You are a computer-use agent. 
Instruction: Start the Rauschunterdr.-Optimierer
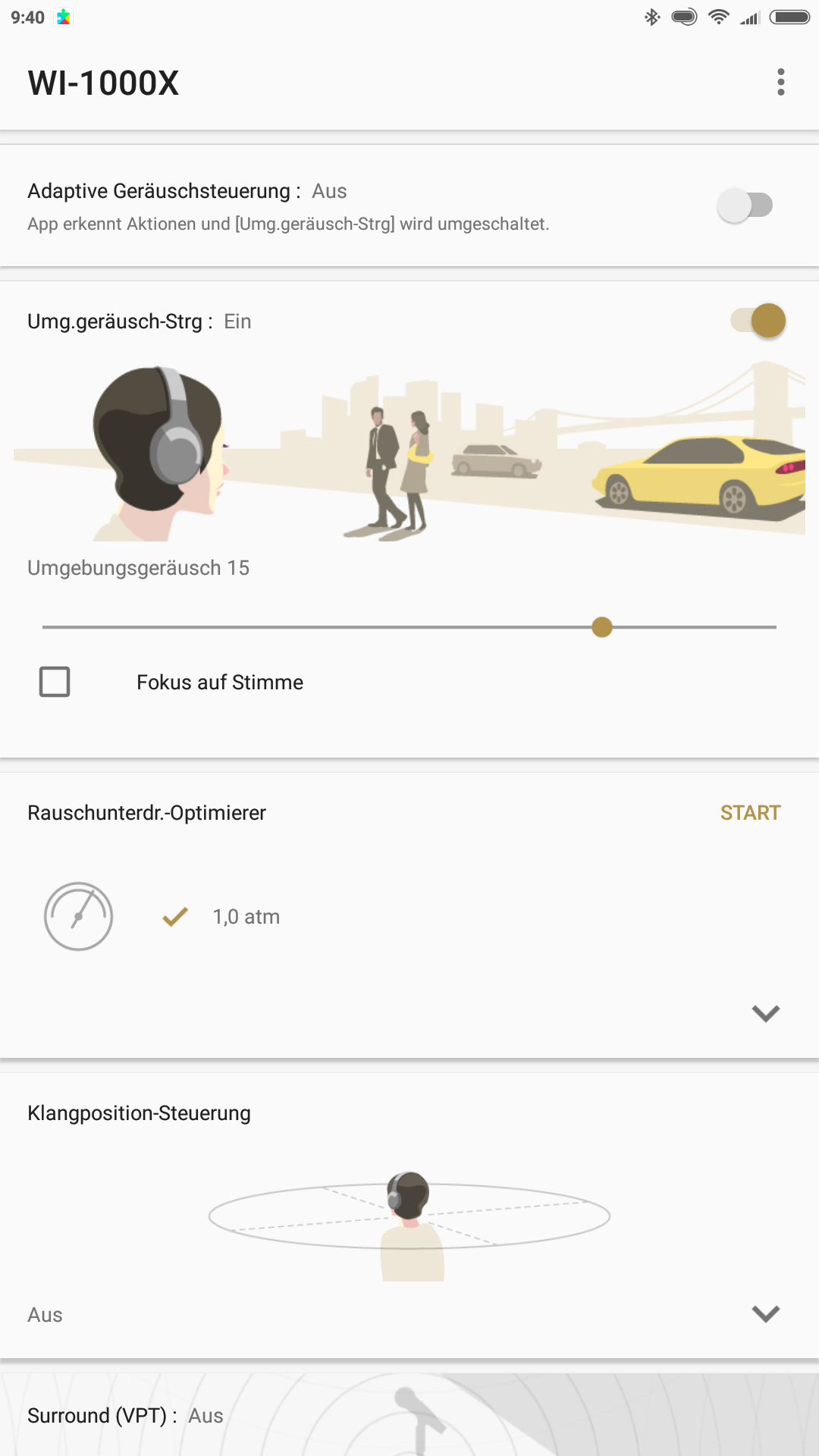[749, 813]
